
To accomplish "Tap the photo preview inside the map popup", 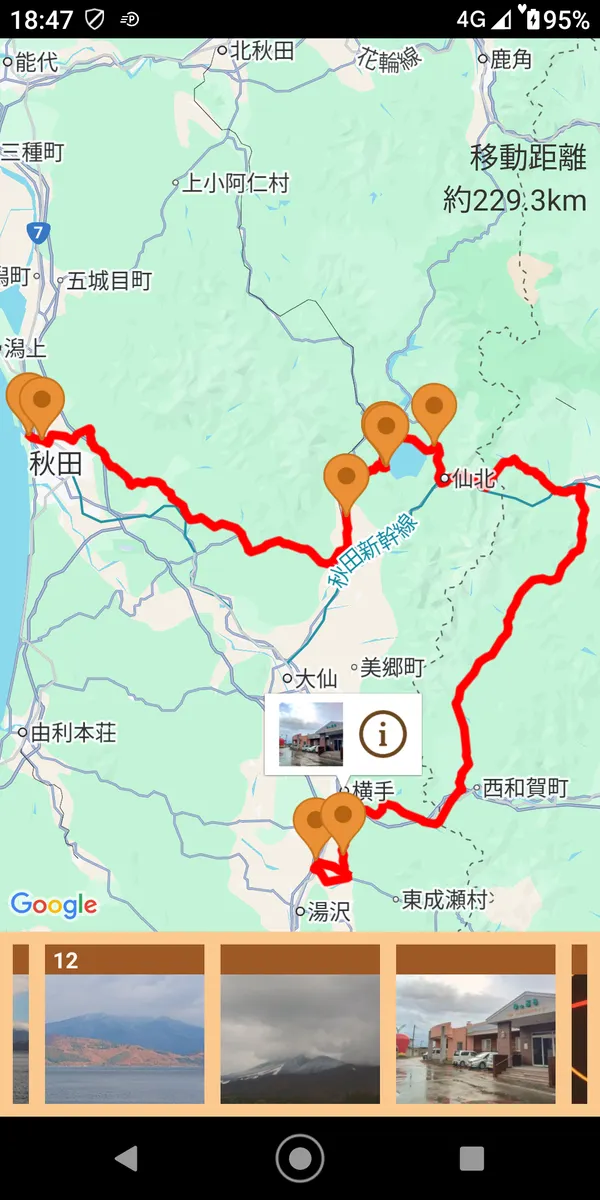I will click(x=310, y=734).
